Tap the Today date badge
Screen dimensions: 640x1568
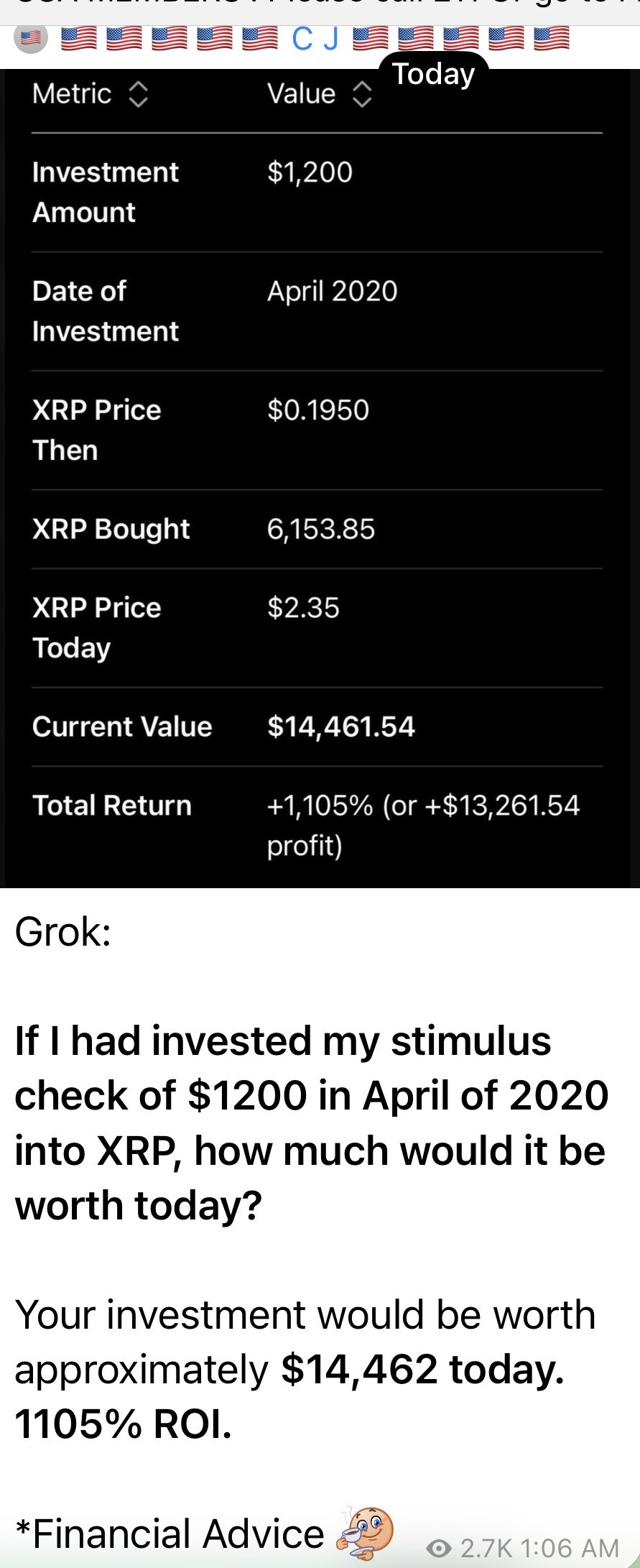433,74
